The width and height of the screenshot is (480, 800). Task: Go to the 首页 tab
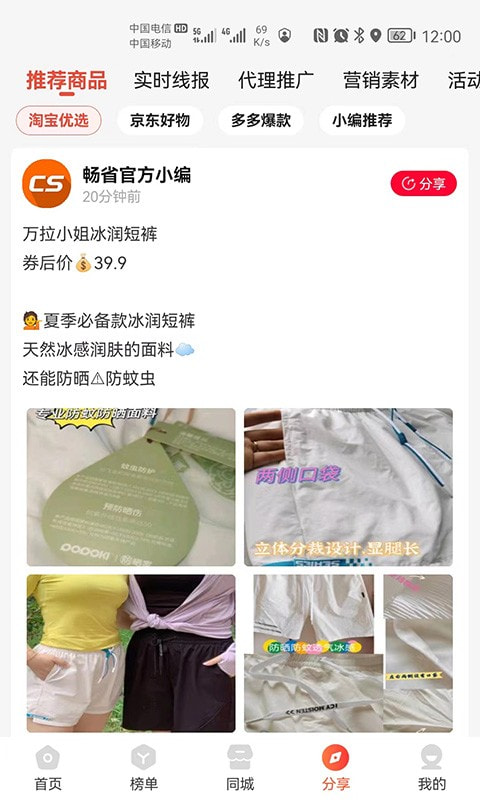[x=48, y=768]
